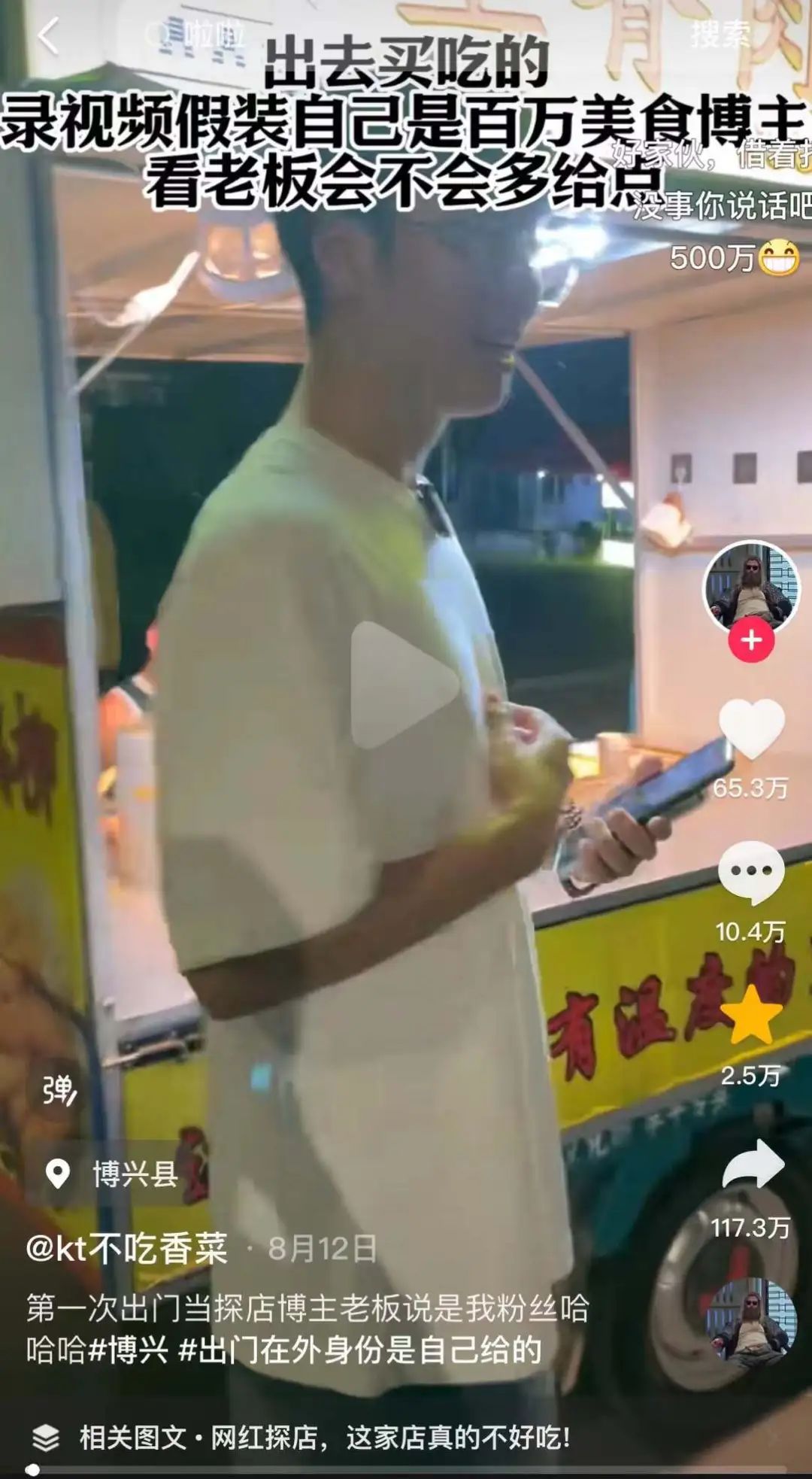Open the creator's profile avatar

pos(750,587)
